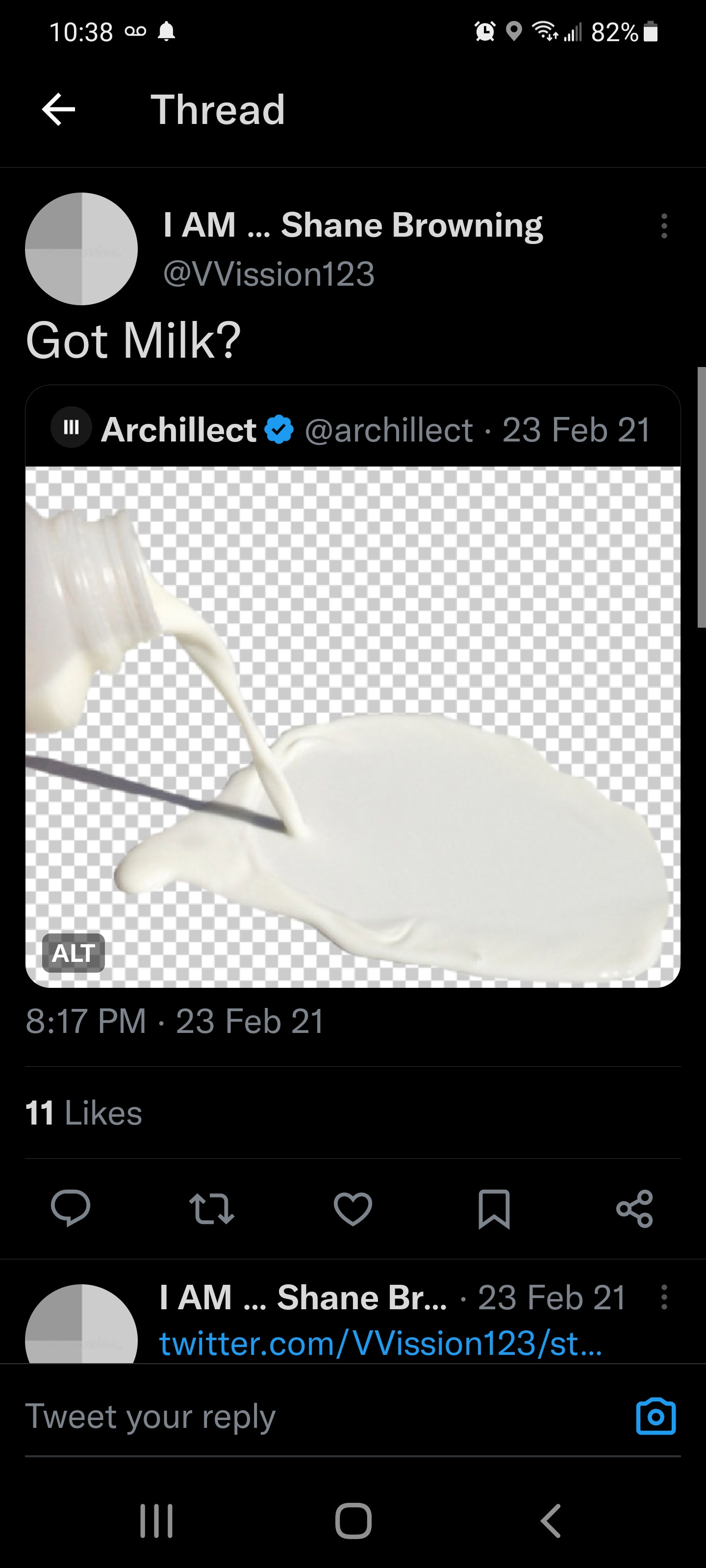
Task: Attach a photo with the camera icon
Action: click(x=656, y=1417)
